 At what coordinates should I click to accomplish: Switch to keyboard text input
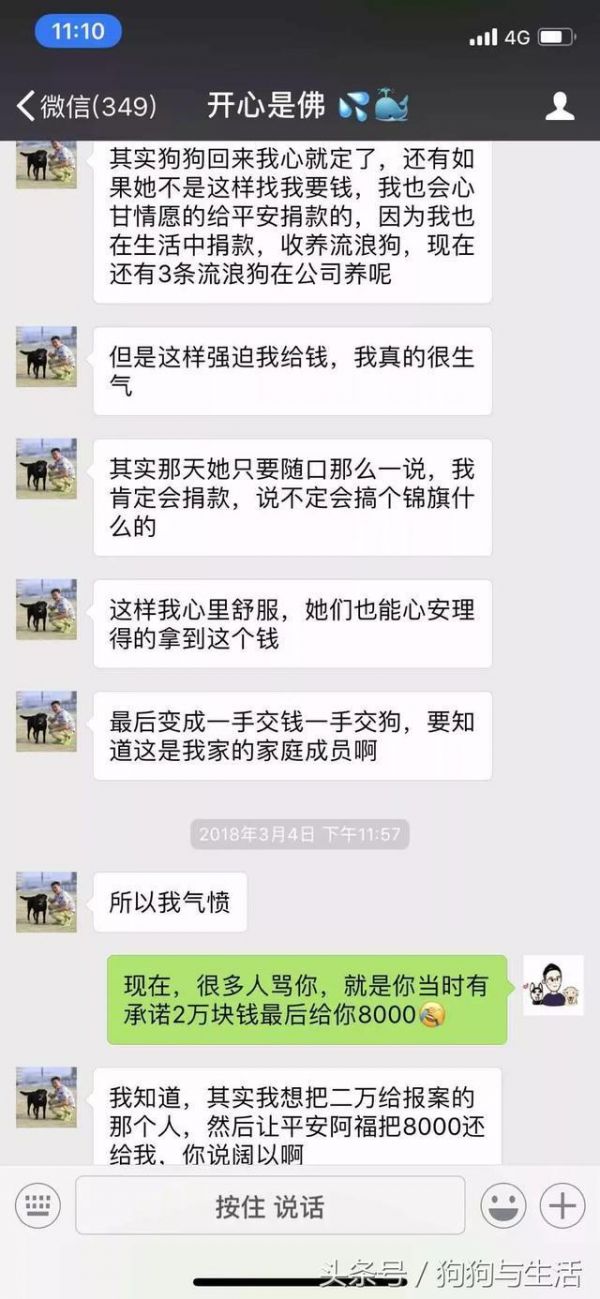(38, 1205)
